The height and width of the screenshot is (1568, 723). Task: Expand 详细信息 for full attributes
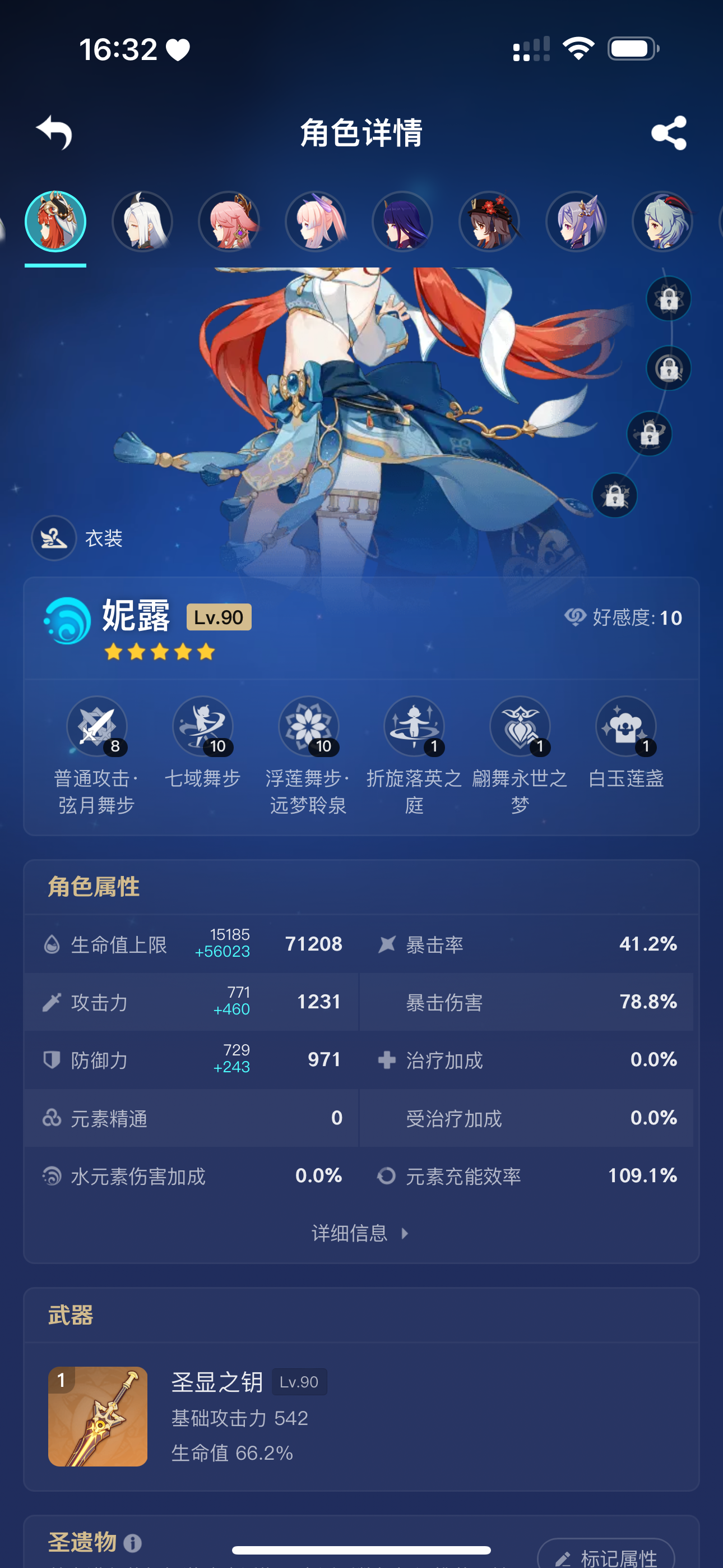[360, 1233]
